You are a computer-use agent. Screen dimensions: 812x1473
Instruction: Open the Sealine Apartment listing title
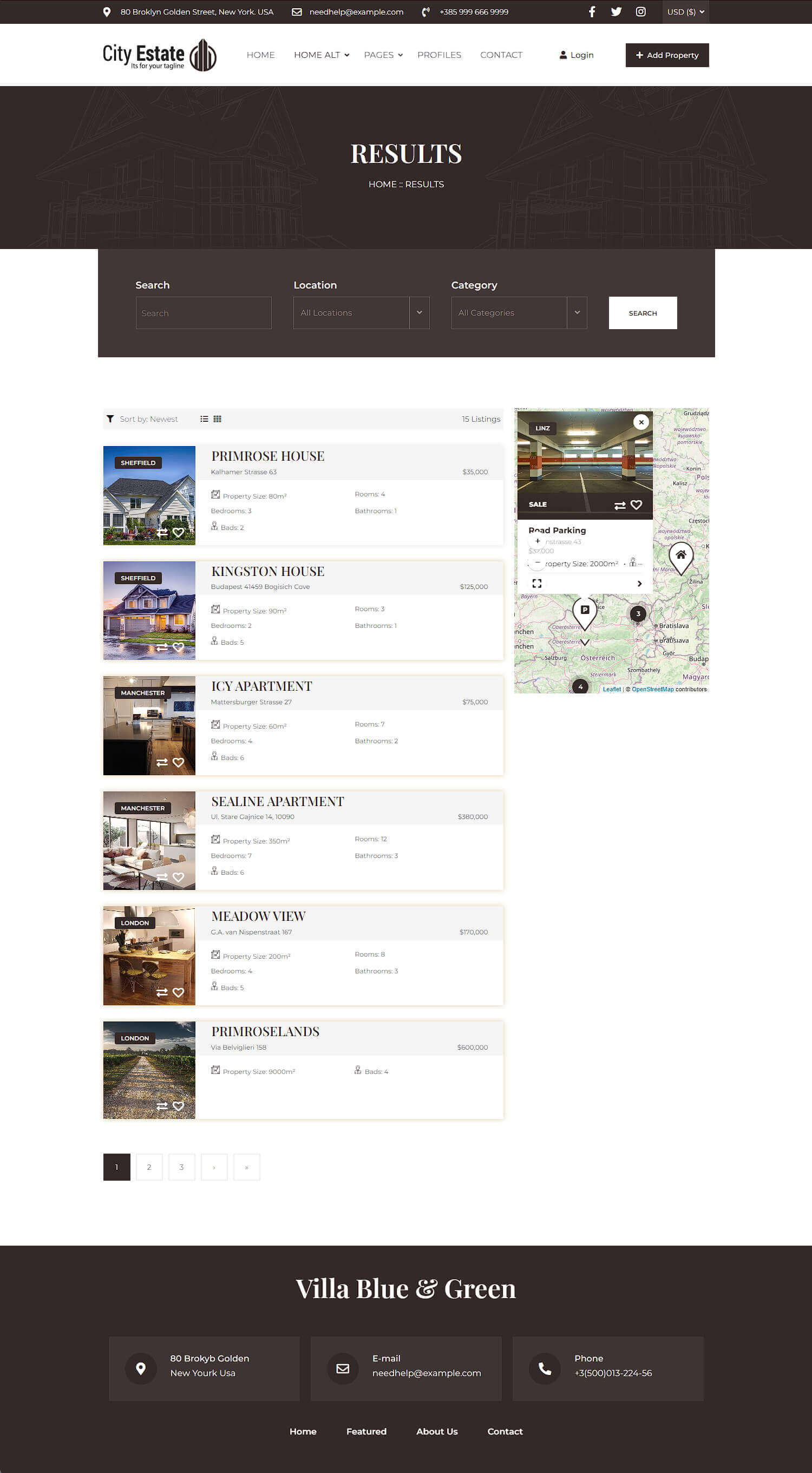(277, 801)
